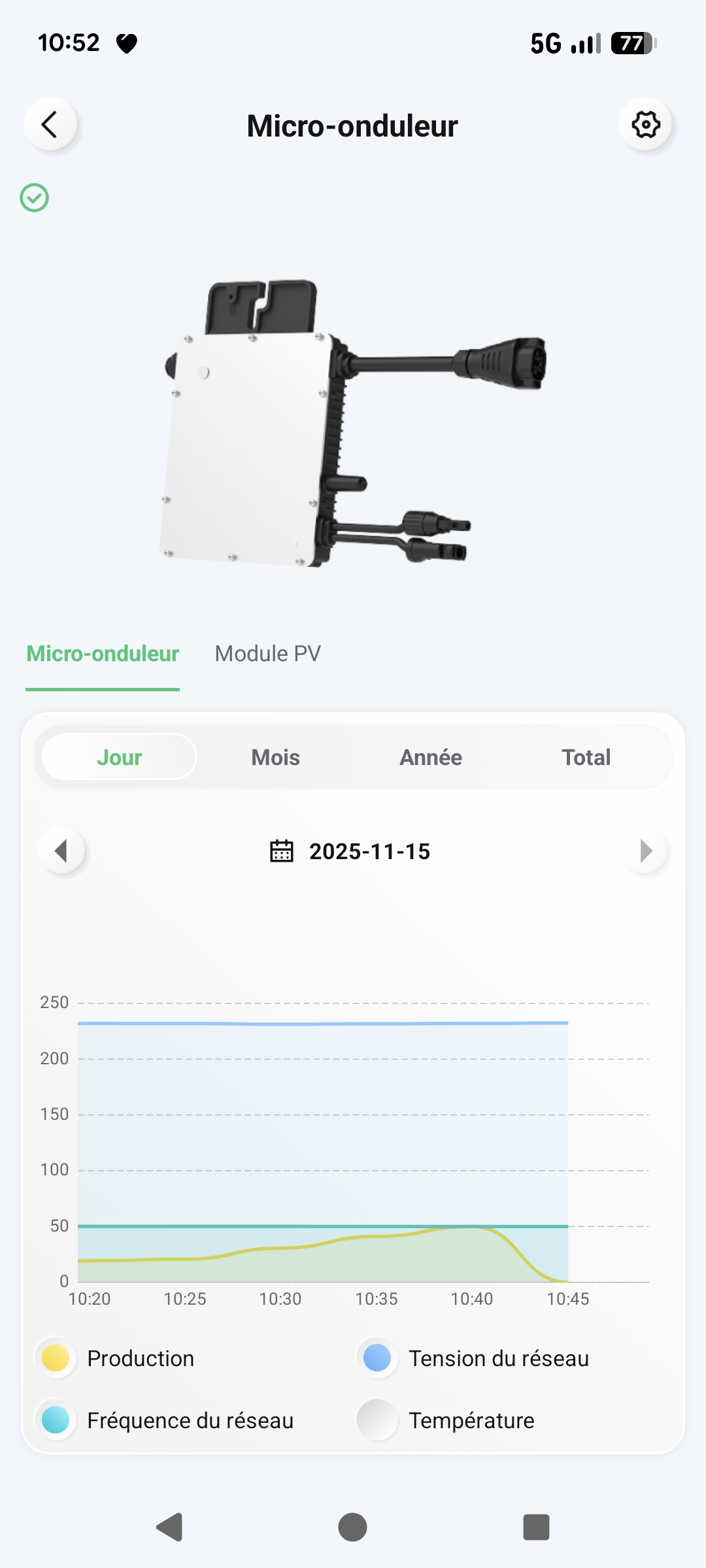This screenshot has width=706, height=1568.
Task: Show the Jour chart view
Action: pyautogui.click(x=119, y=757)
